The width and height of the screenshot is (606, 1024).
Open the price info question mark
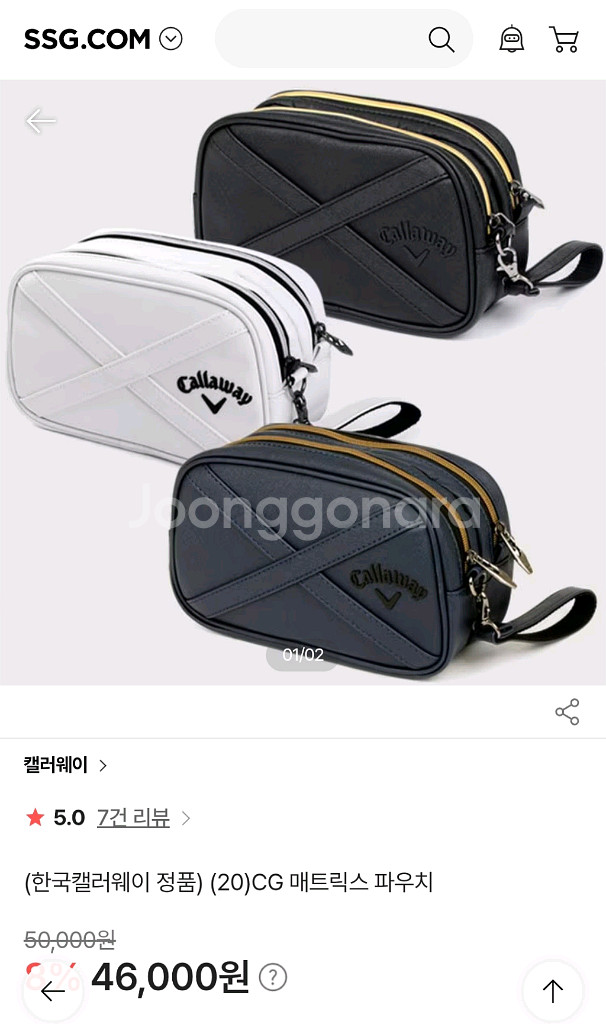click(273, 977)
